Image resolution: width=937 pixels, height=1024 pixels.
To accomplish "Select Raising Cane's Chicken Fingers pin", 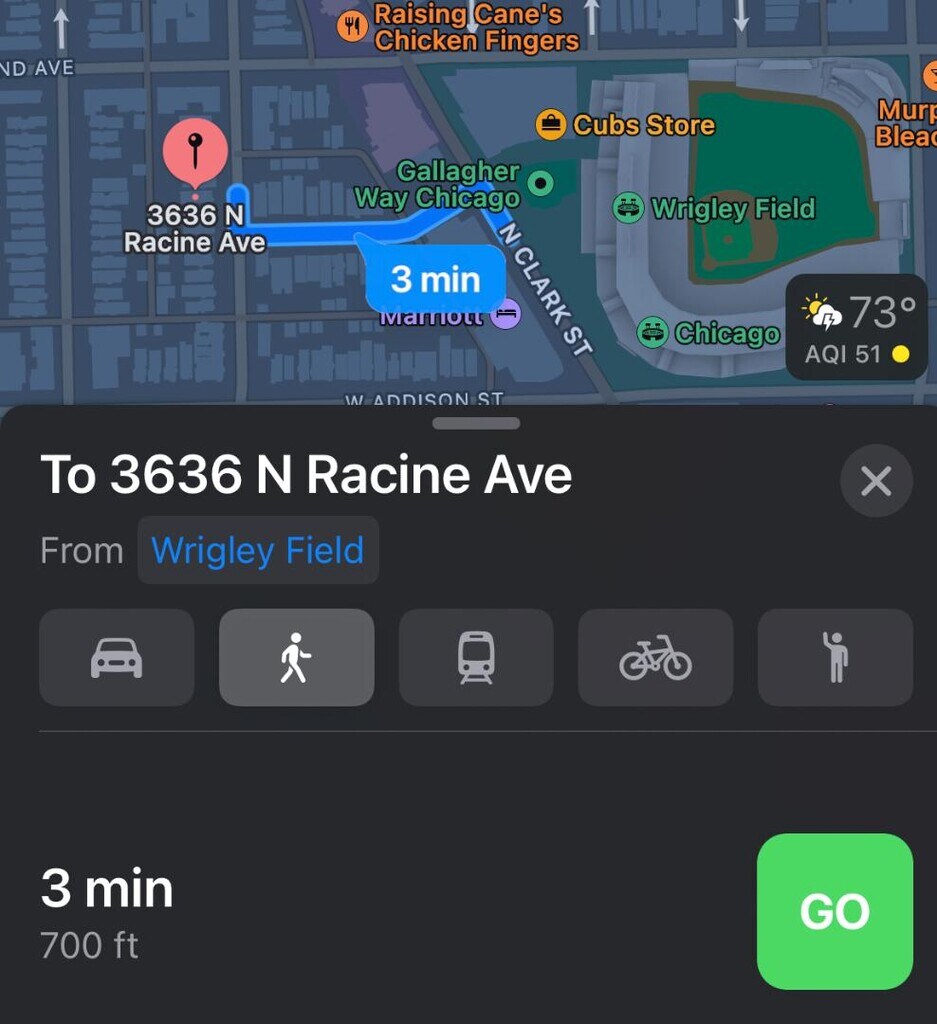I will click(352, 26).
